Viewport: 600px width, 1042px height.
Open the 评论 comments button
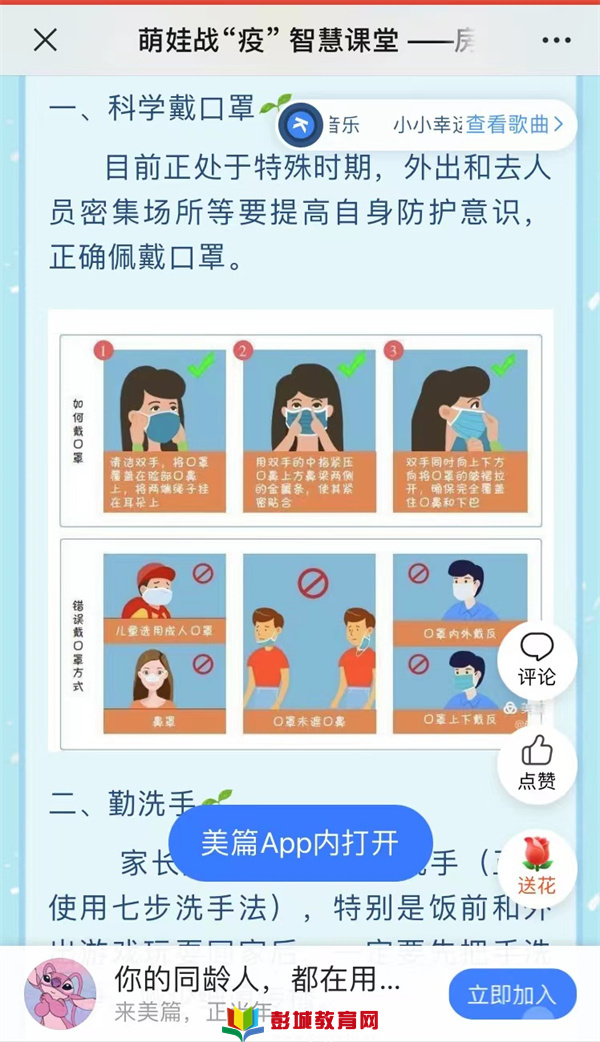537,661
